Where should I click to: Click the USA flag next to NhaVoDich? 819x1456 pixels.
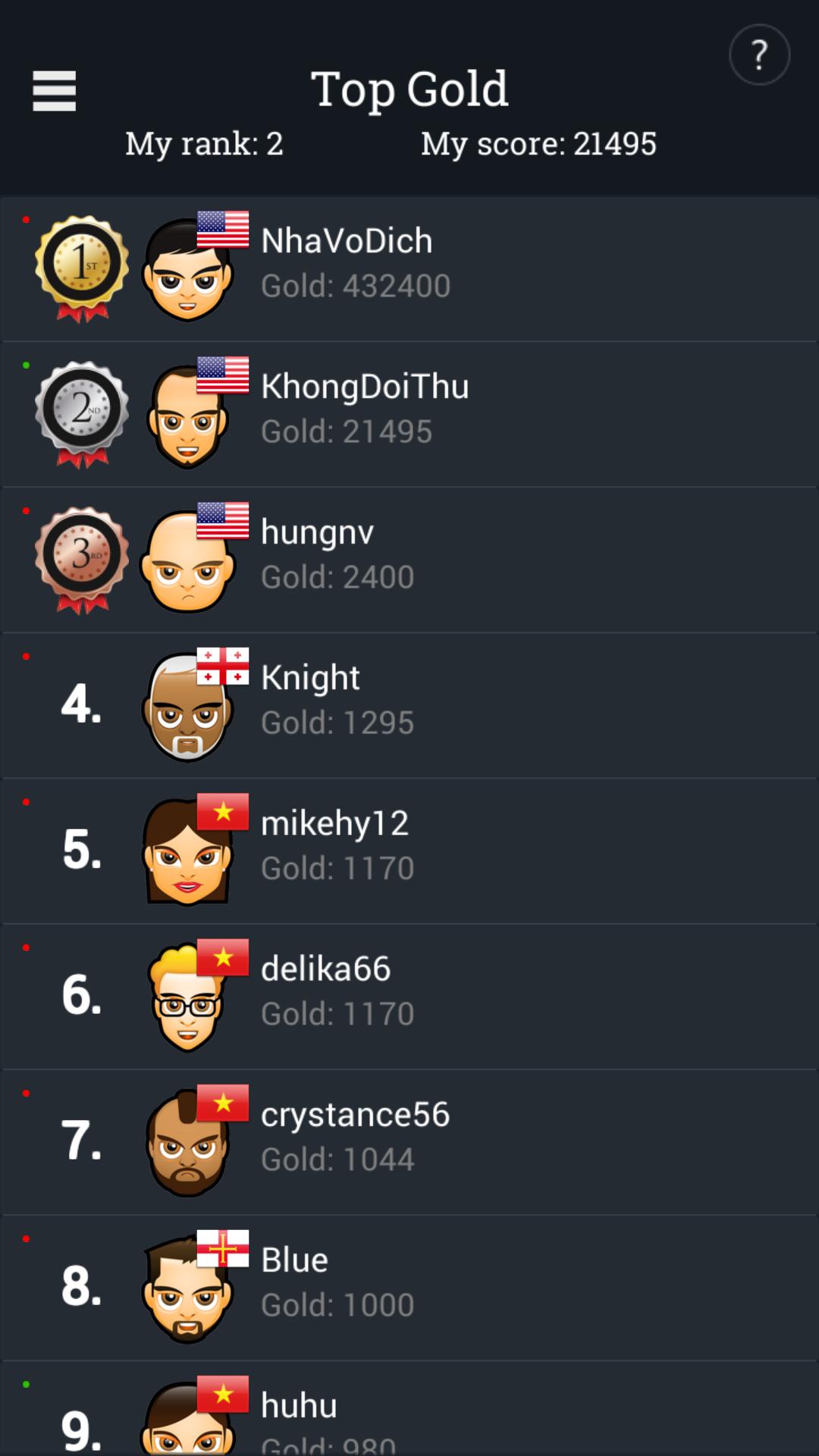pyautogui.click(x=223, y=229)
